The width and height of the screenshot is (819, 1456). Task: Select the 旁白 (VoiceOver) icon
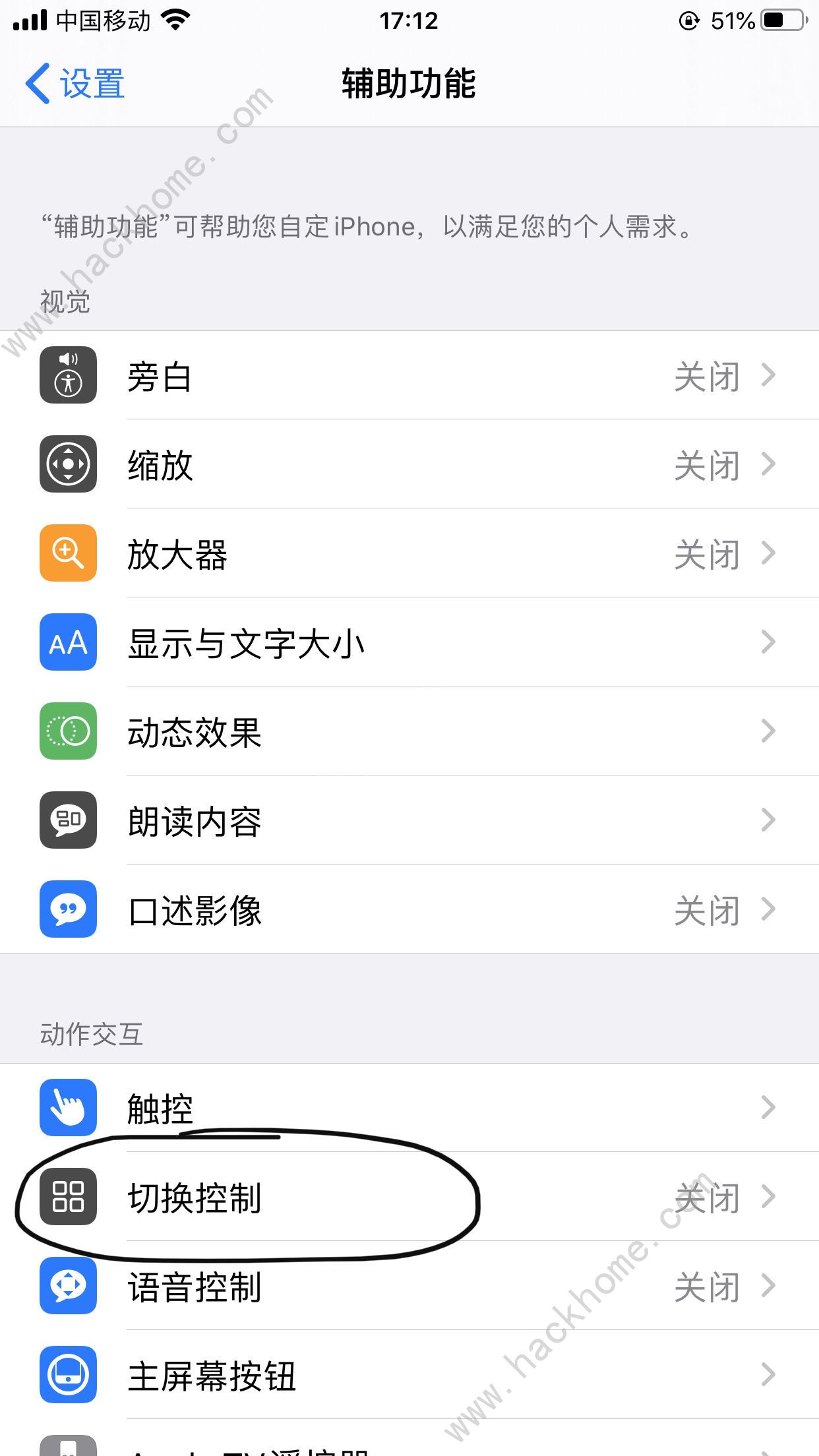click(x=68, y=376)
